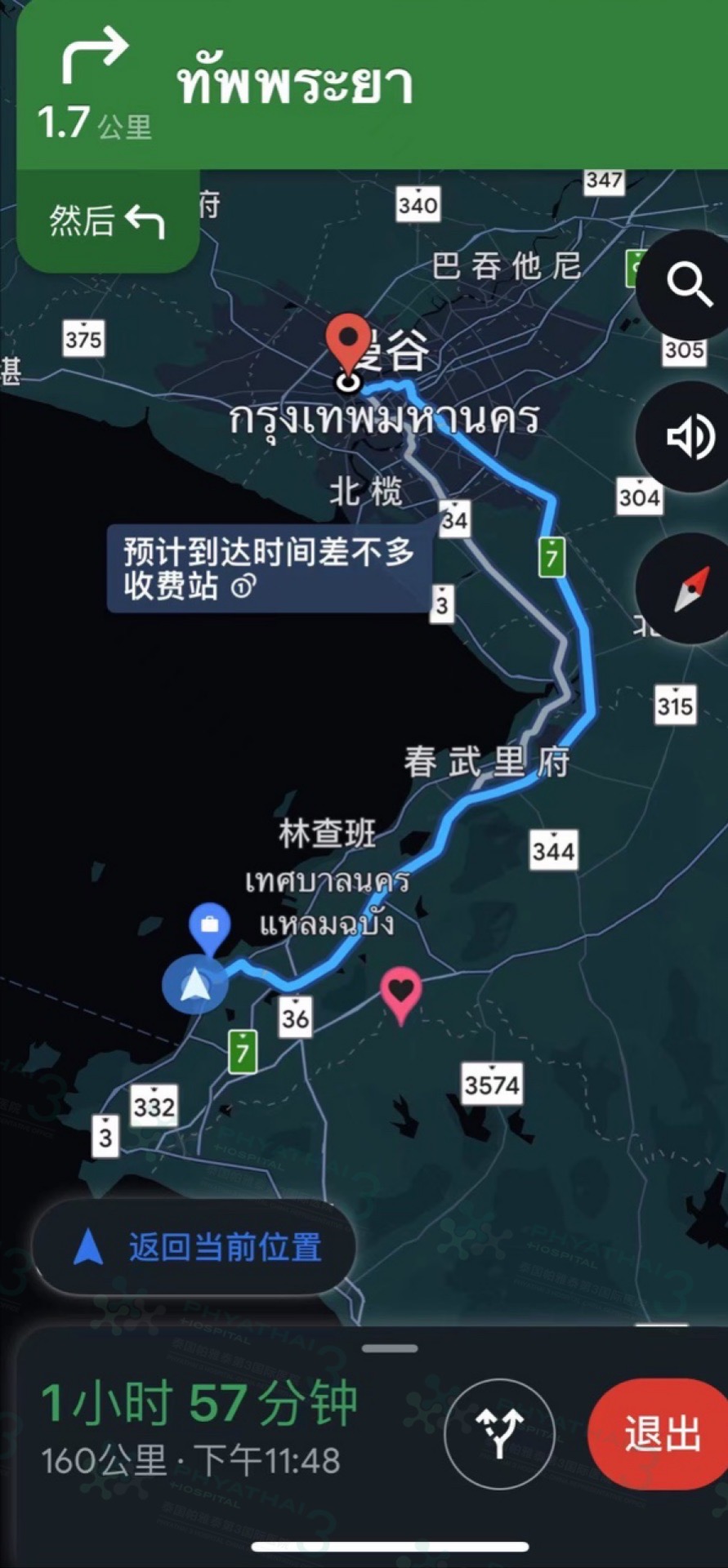The height and width of the screenshot is (1568, 728).
Task: View the next step 然后 left turn
Action: (107, 221)
